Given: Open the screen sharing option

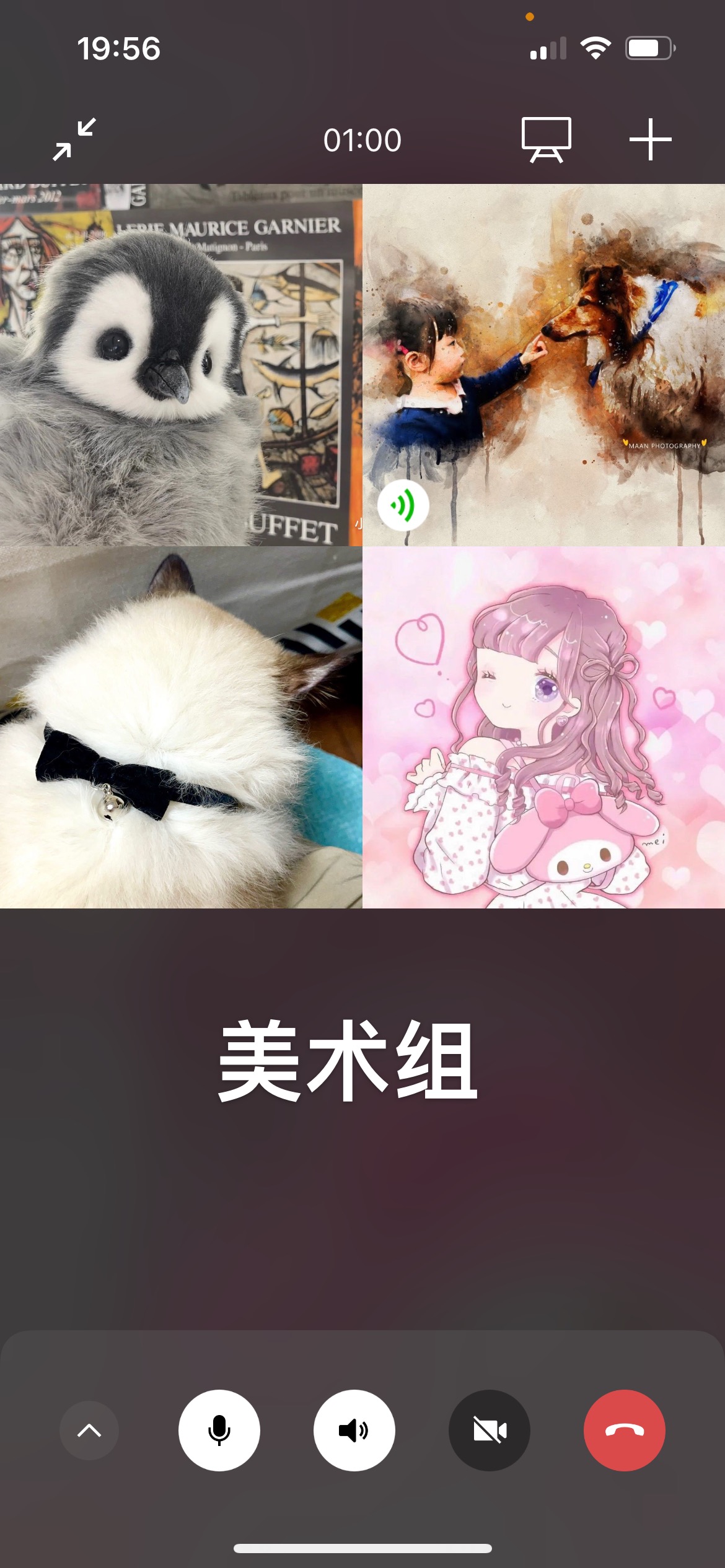Looking at the screenshot, I should coord(546,139).
